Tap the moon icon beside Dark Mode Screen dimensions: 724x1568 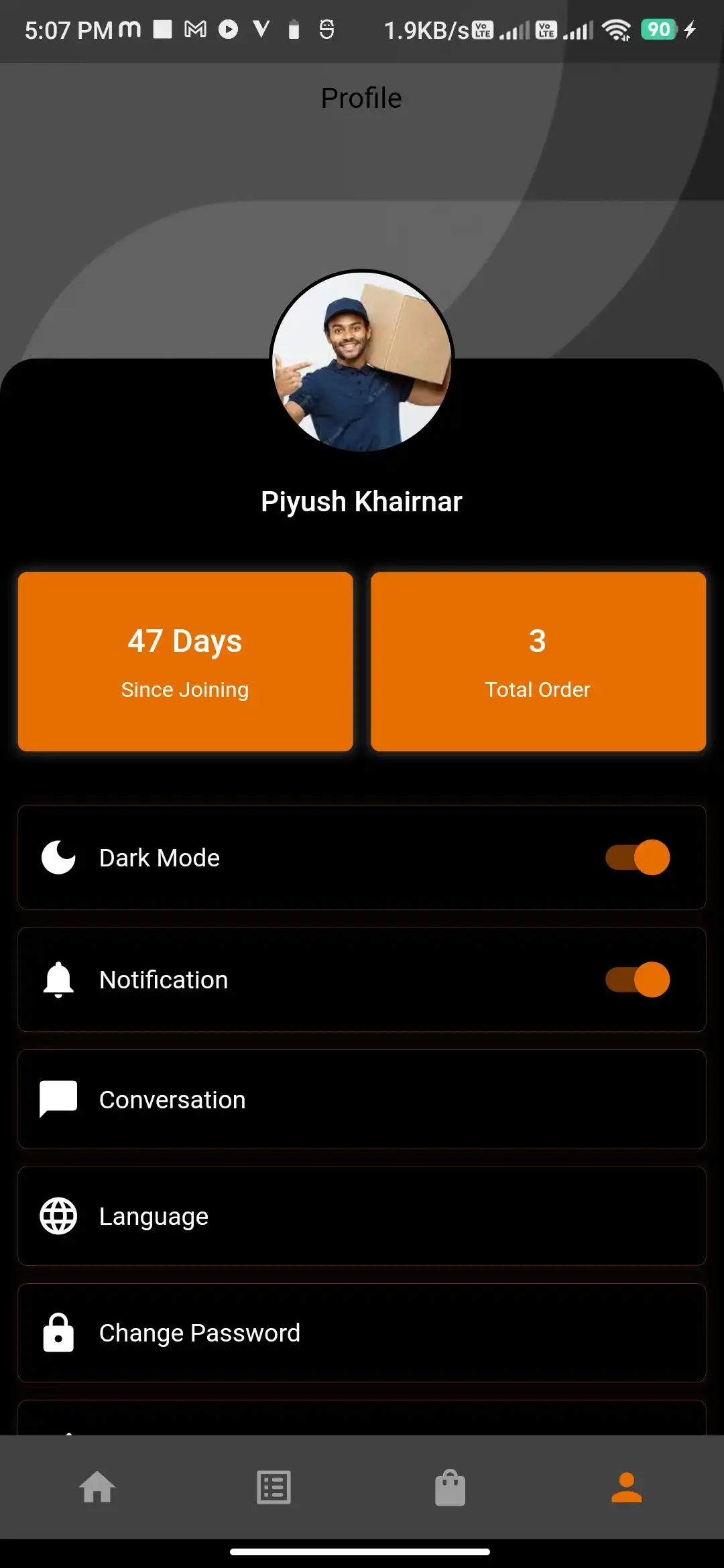tap(58, 857)
